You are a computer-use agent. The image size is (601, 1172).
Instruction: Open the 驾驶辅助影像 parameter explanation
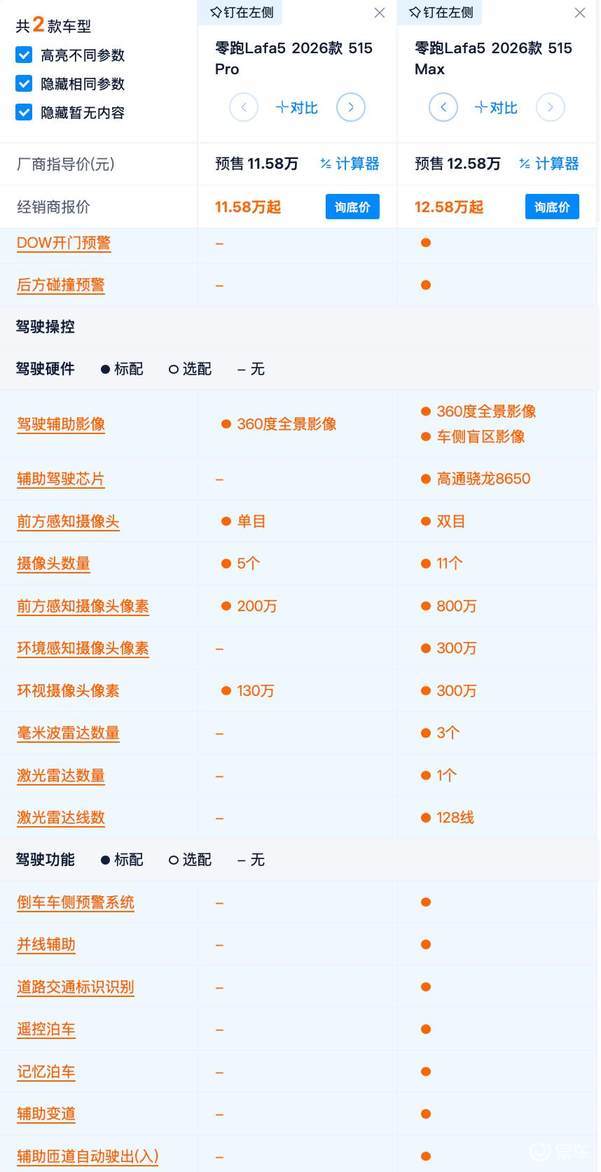(x=61, y=424)
